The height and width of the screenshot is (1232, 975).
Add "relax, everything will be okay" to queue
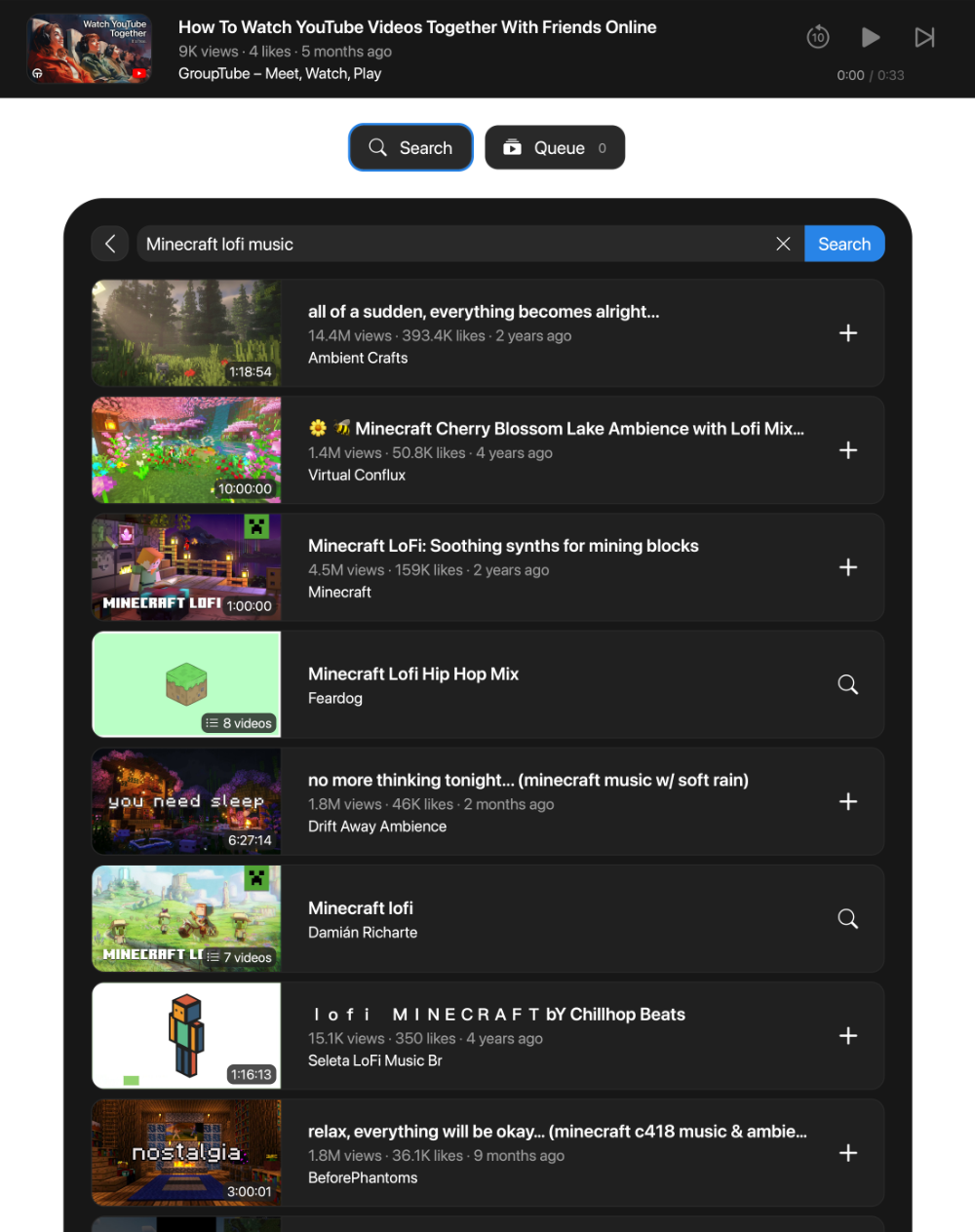point(847,1153)
